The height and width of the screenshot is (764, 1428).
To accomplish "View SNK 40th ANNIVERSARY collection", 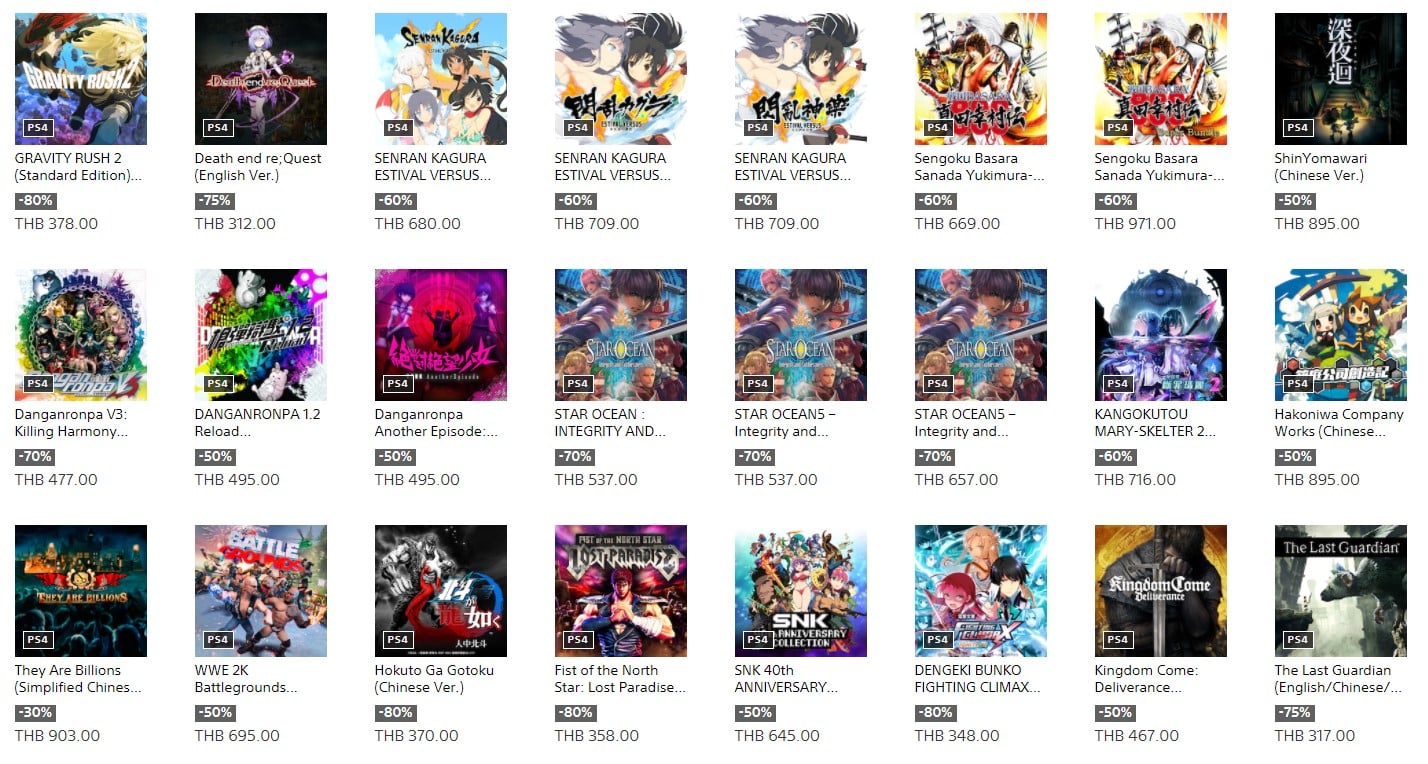I will [x=801, y=591].
